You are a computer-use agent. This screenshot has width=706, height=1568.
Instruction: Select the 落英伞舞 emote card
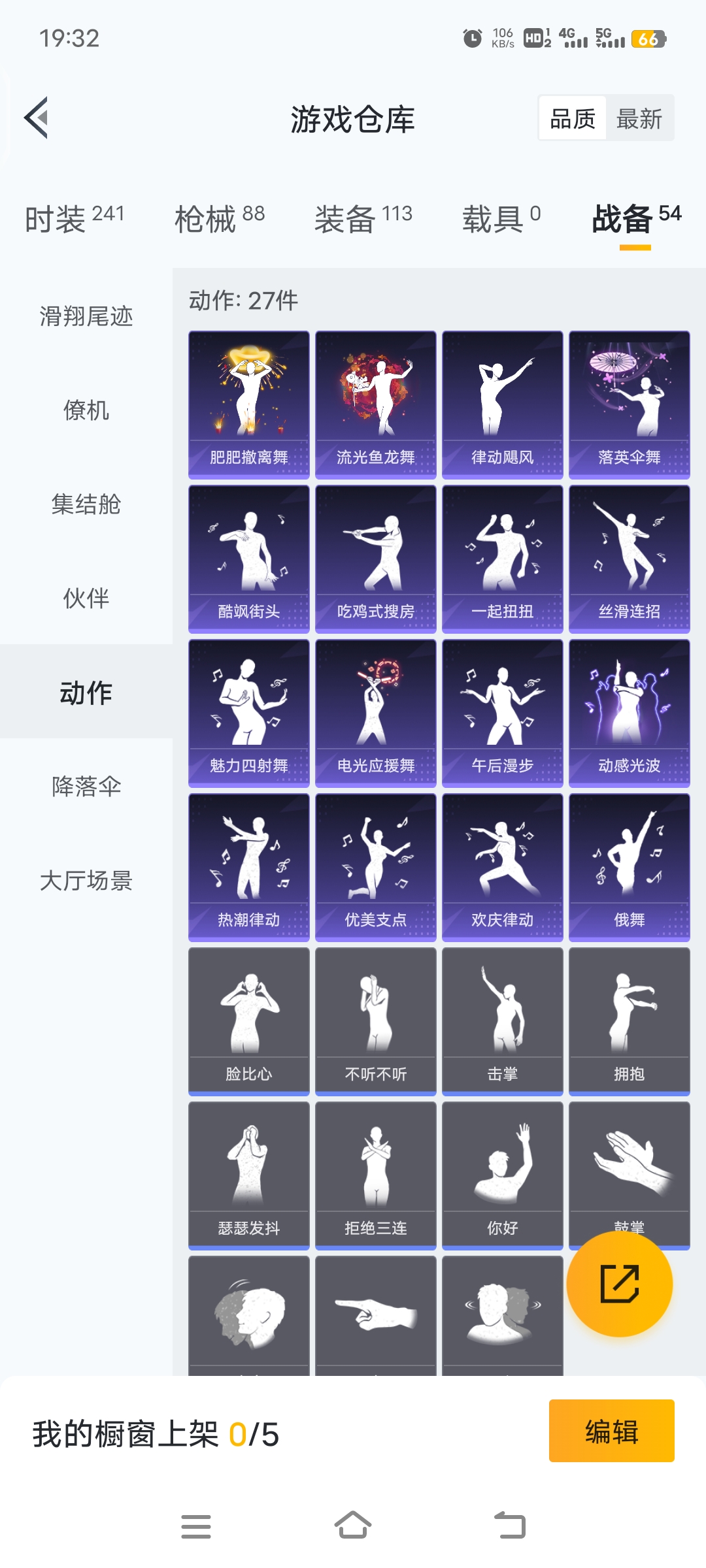click(x=630, y=405)
